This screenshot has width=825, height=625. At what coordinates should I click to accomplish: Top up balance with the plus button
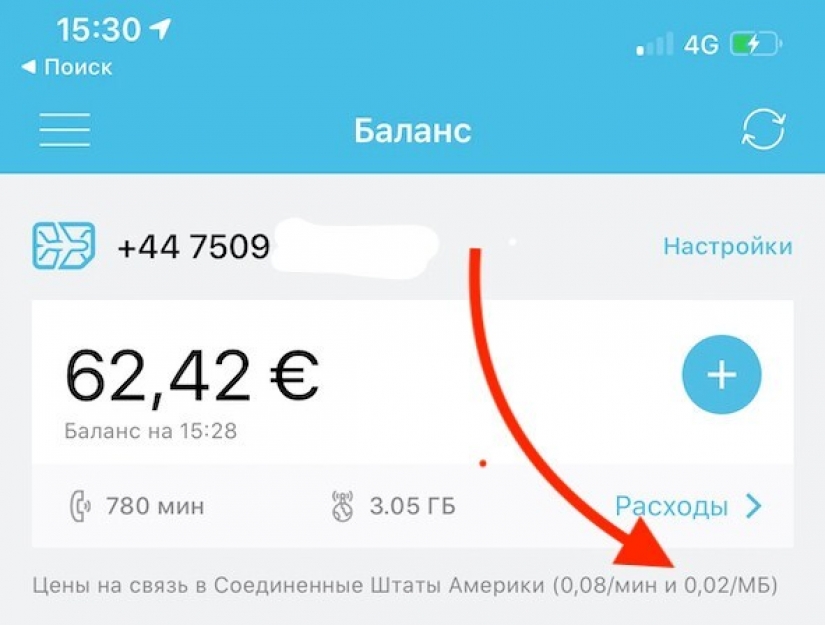click(x=721, y=375)
